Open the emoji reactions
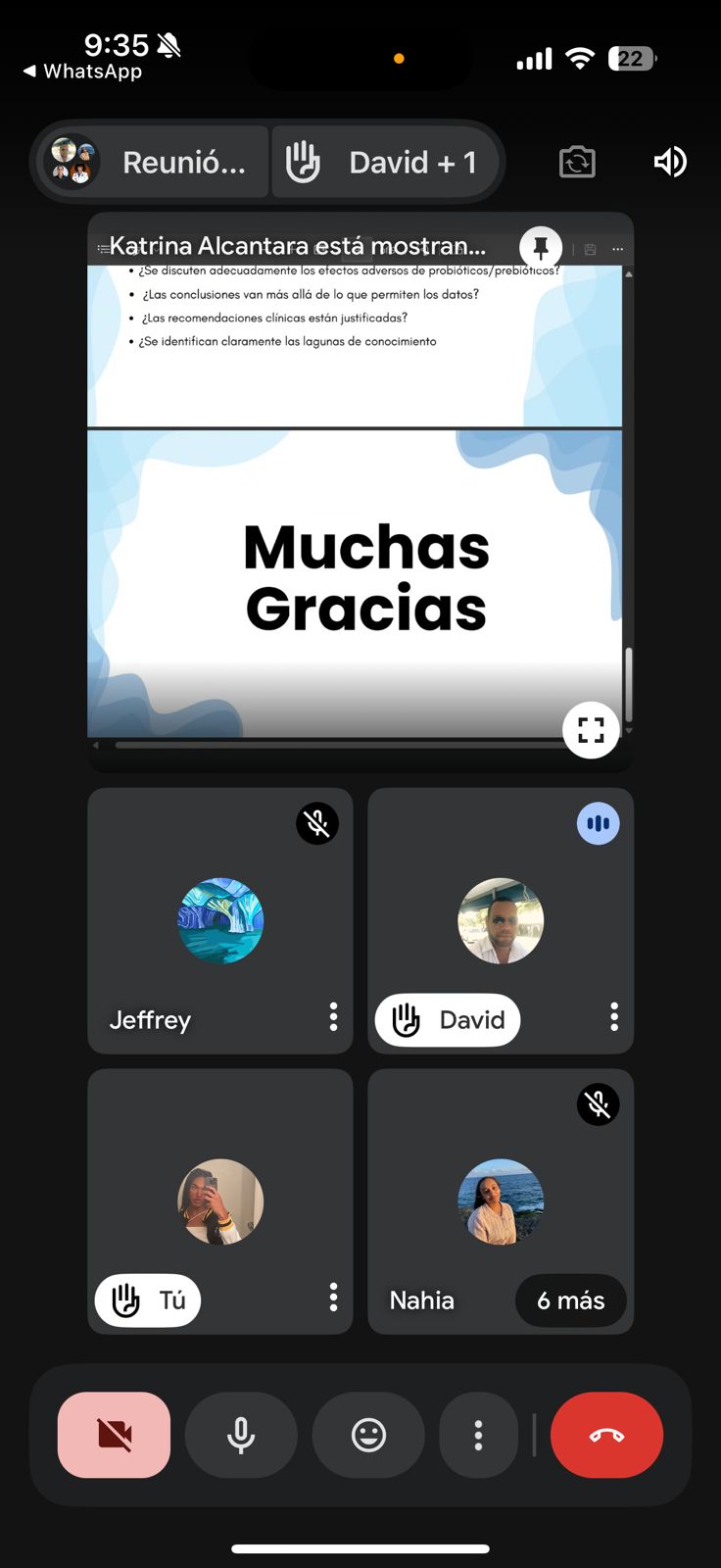This screenshot has height=1568, width=721. pyautogui.click(x=368, y=1435)
